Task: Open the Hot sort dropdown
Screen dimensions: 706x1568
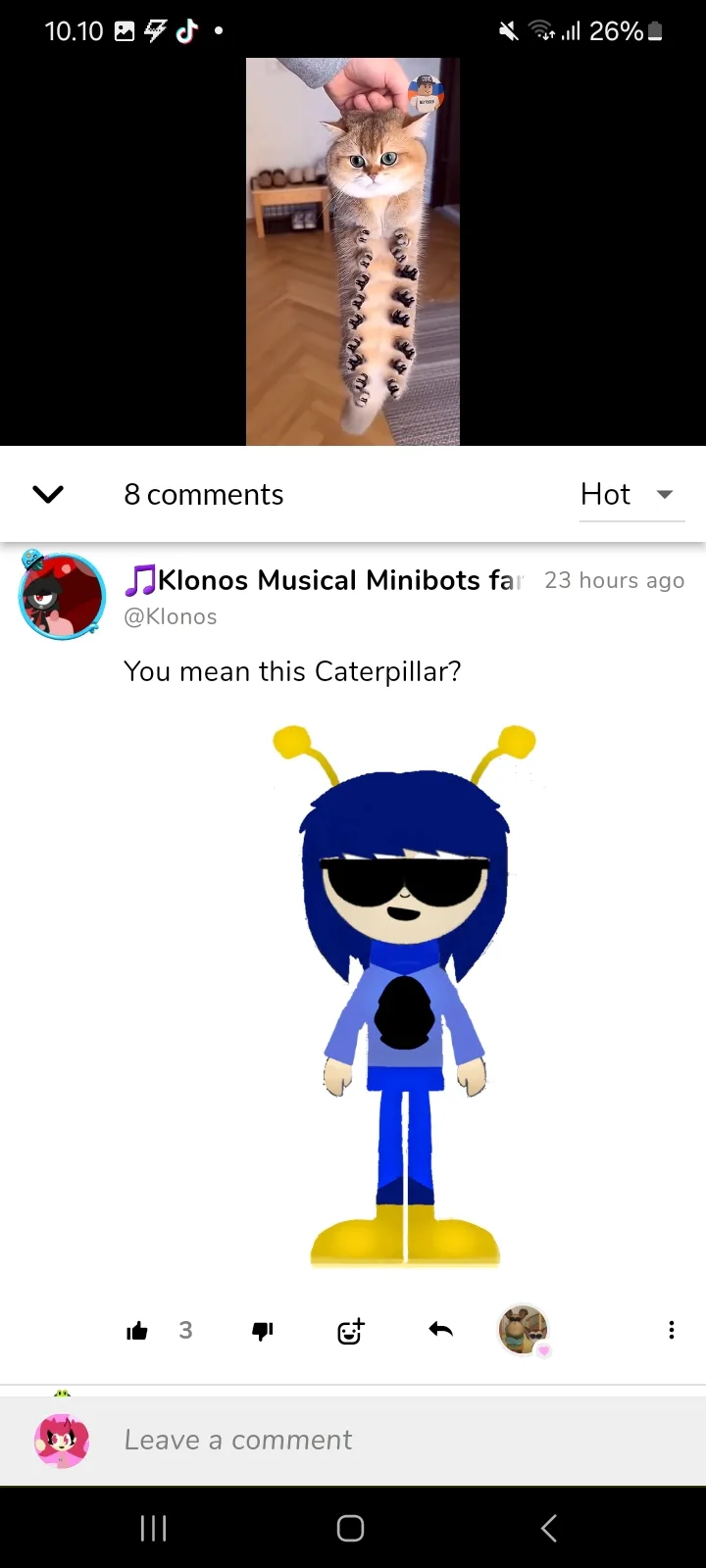Action: [630, 494]
